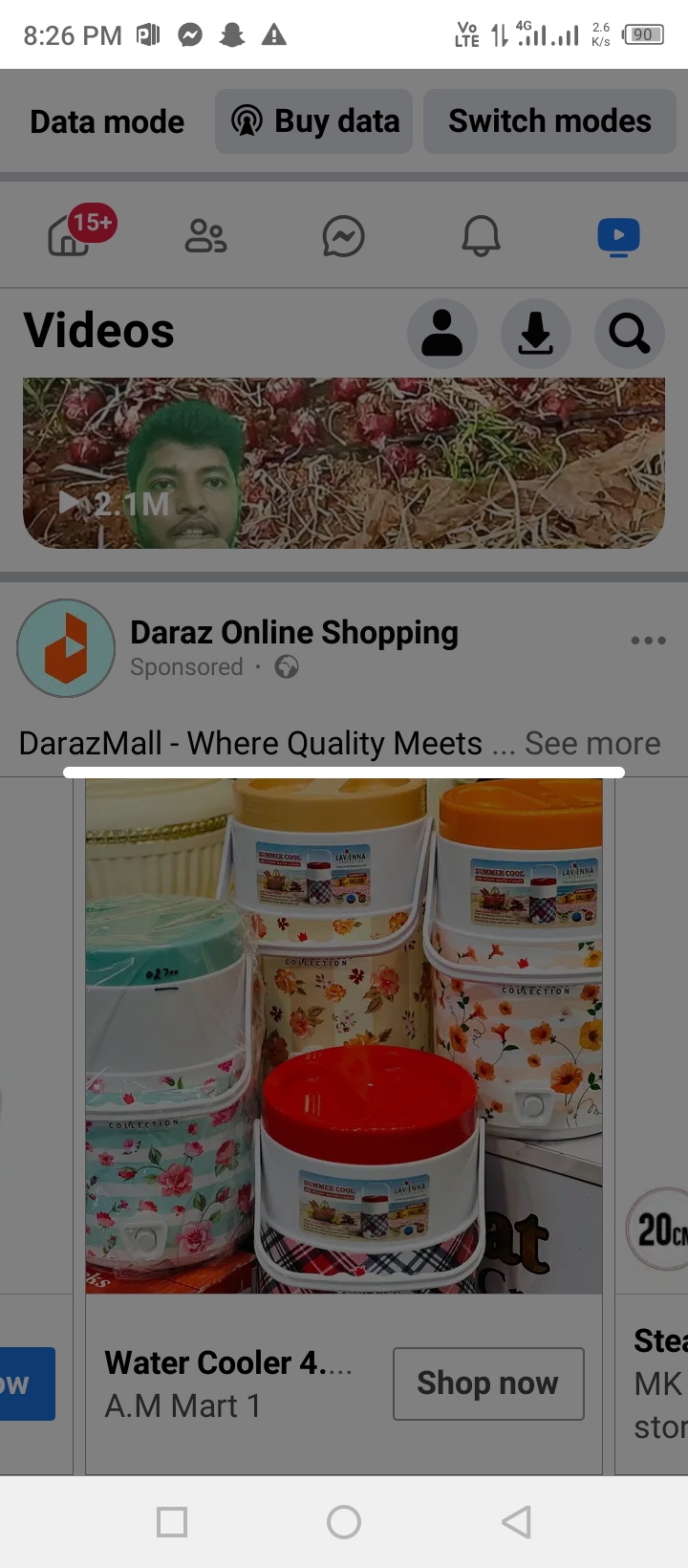Image resolution: width=688 pixels, height=1568 pixels.
Task: Tap the Buy data button
Action: click(x=314, y=121)
